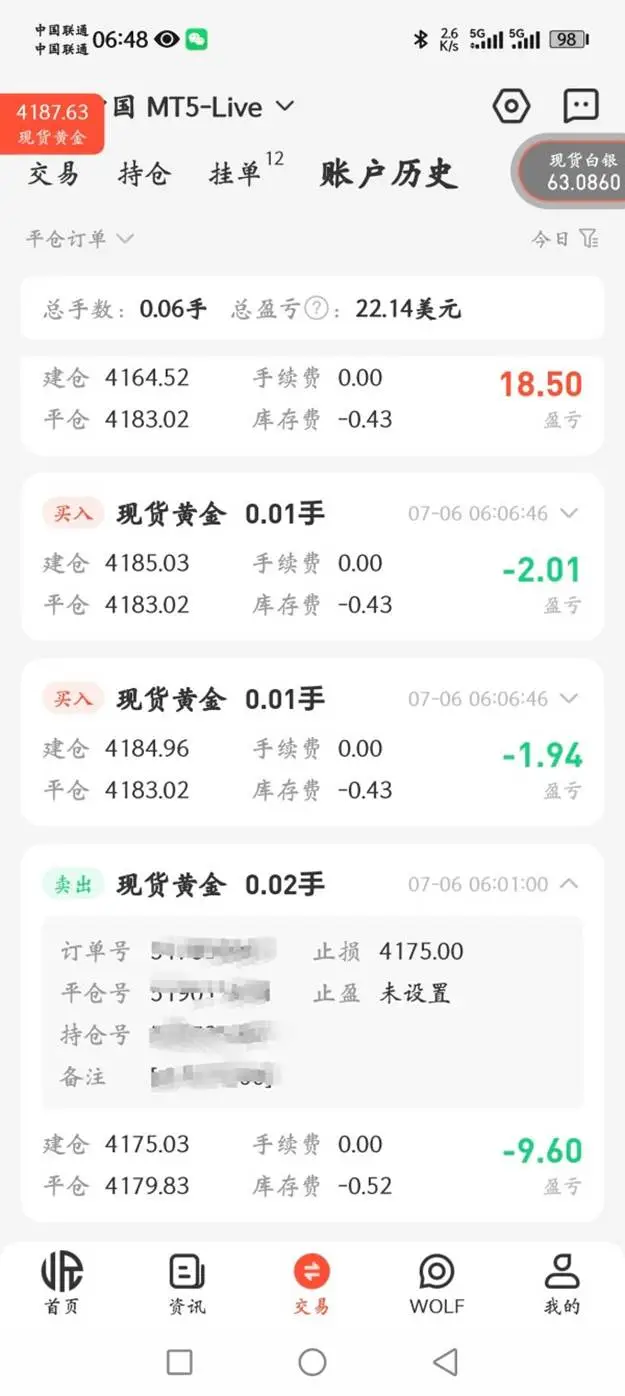Open the WOLF bottom tab
The image size is (625, 1396).
point(437,1284)
